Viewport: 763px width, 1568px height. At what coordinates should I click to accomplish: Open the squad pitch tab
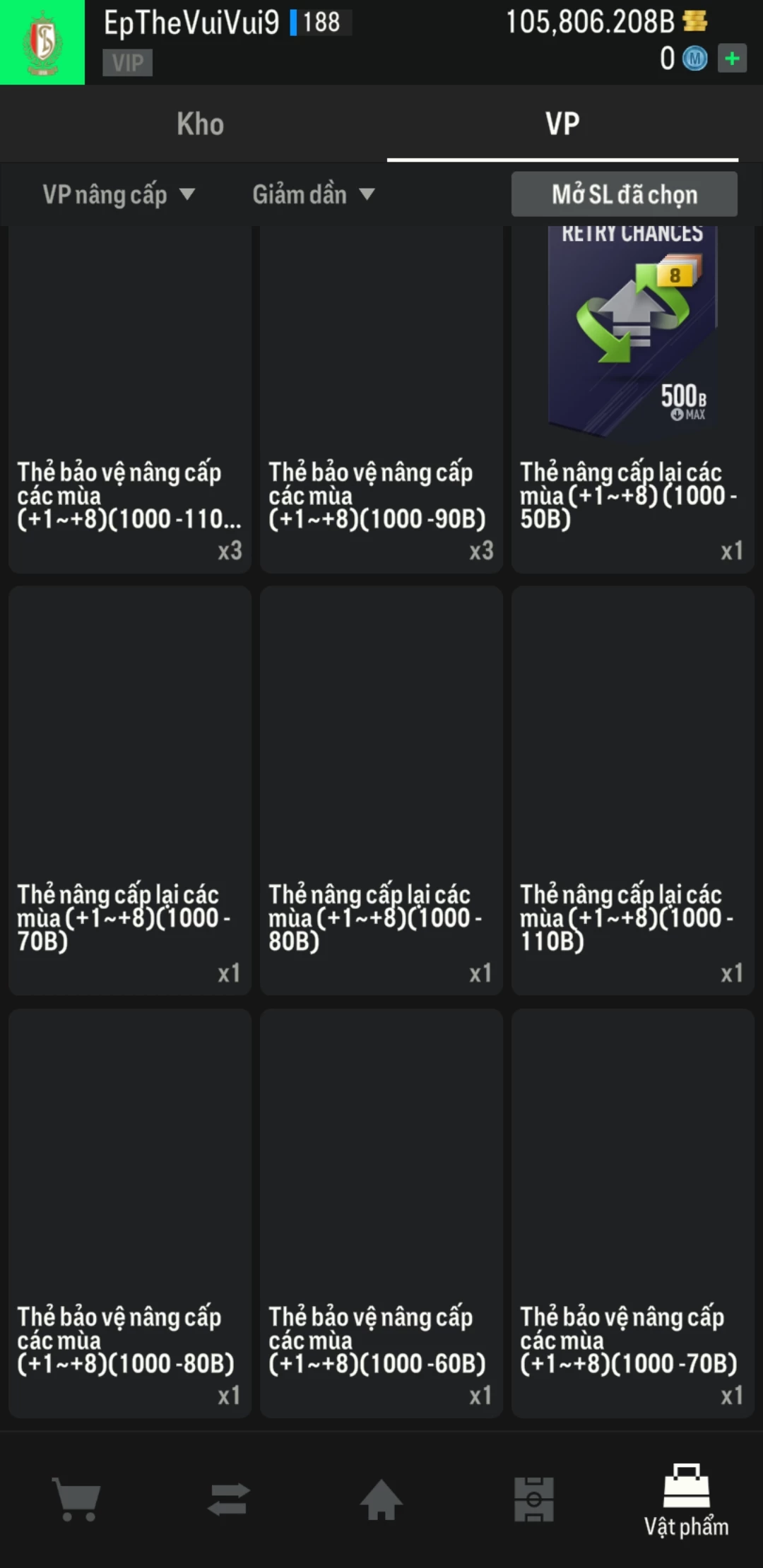[x=534, y=1499]
